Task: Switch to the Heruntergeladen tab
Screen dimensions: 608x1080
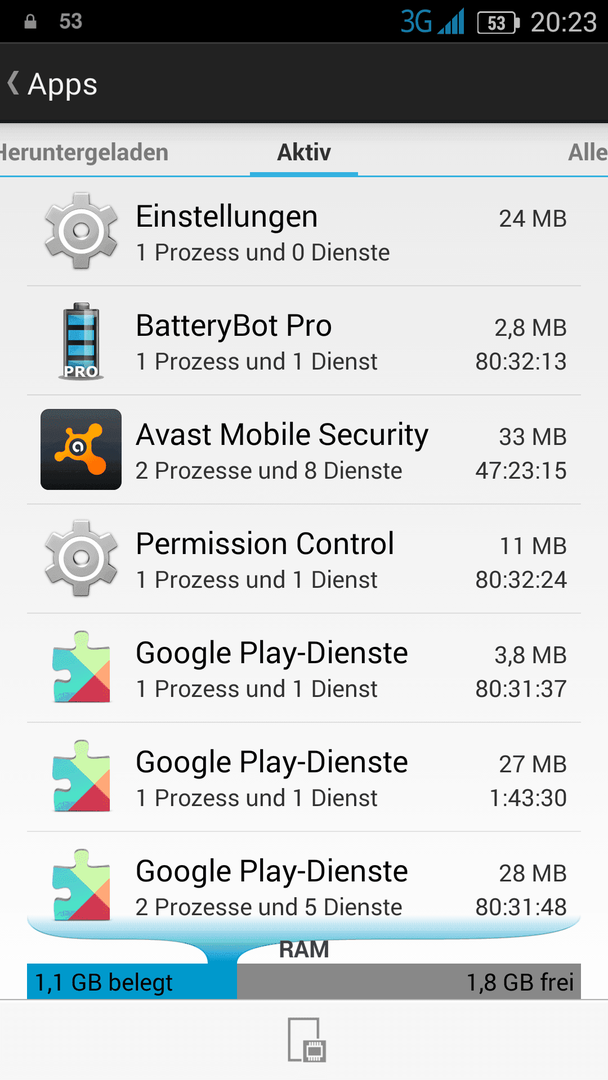Action: (83, 152)
